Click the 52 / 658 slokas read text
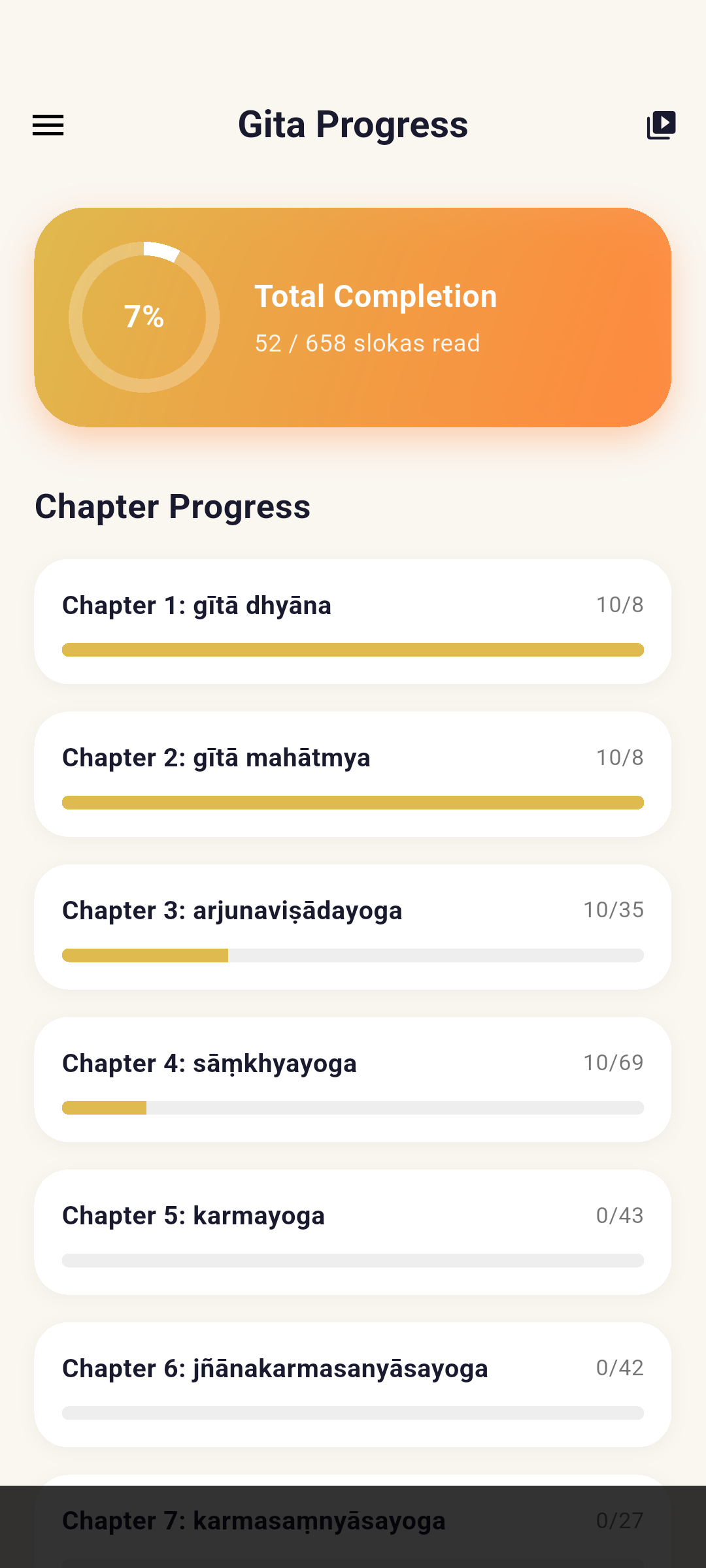Image resolution: width=706 pixels, height=1568 pixels. pos(367,343)
